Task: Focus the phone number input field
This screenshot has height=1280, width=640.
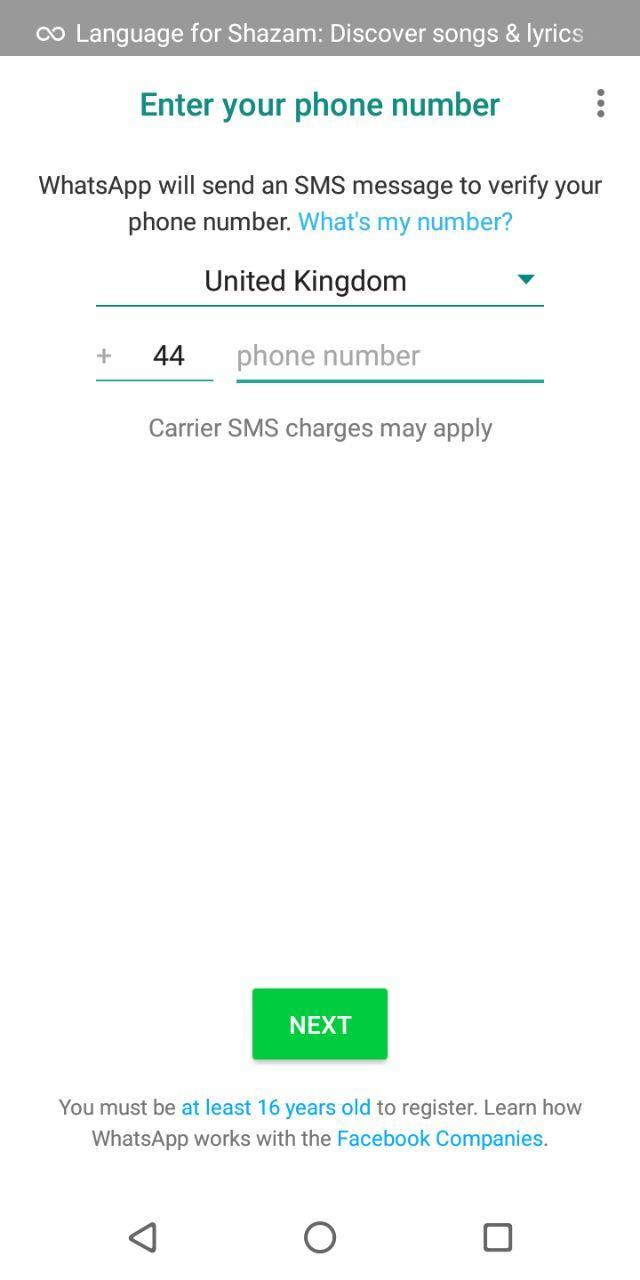Action: click(x=389, y=356)
